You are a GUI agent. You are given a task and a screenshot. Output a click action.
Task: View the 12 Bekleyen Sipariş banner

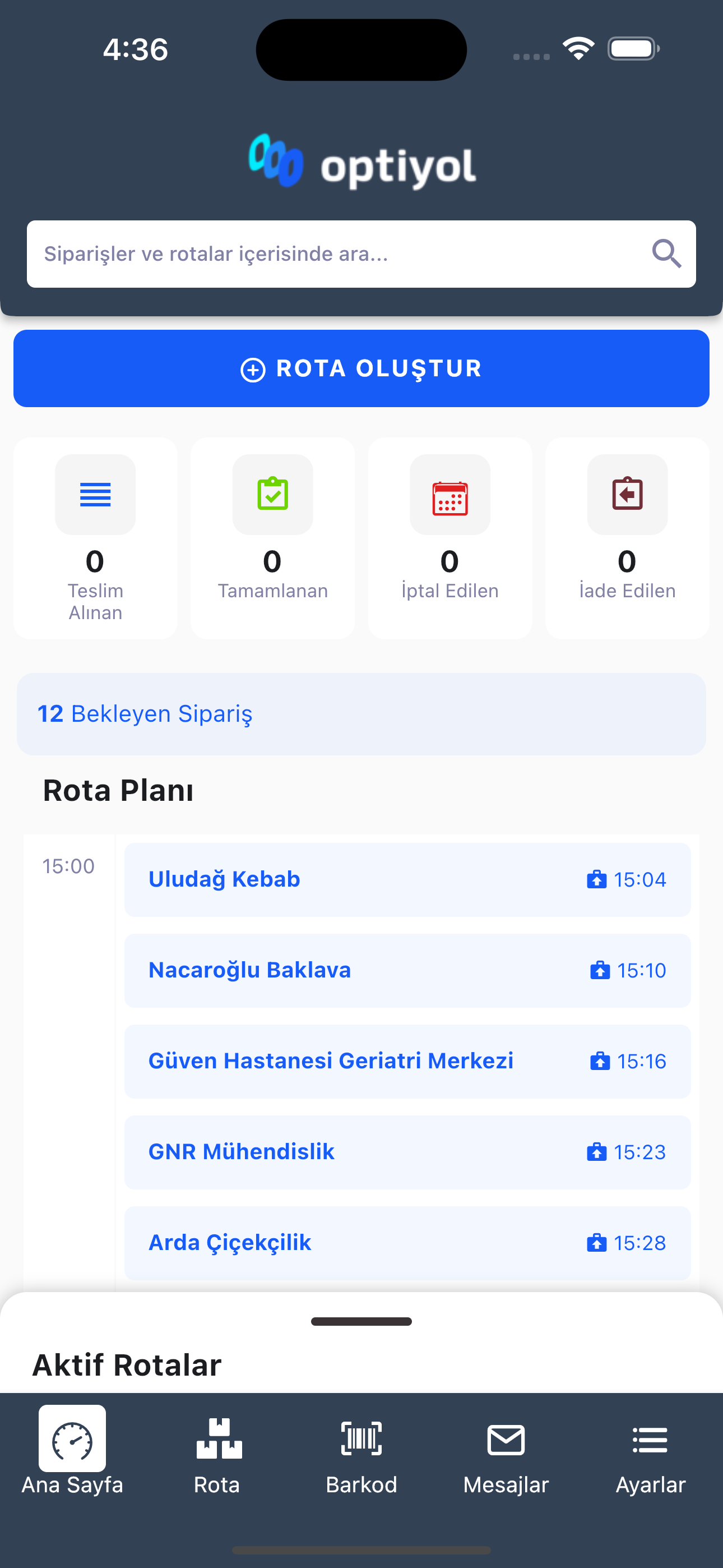coord(361,714)
